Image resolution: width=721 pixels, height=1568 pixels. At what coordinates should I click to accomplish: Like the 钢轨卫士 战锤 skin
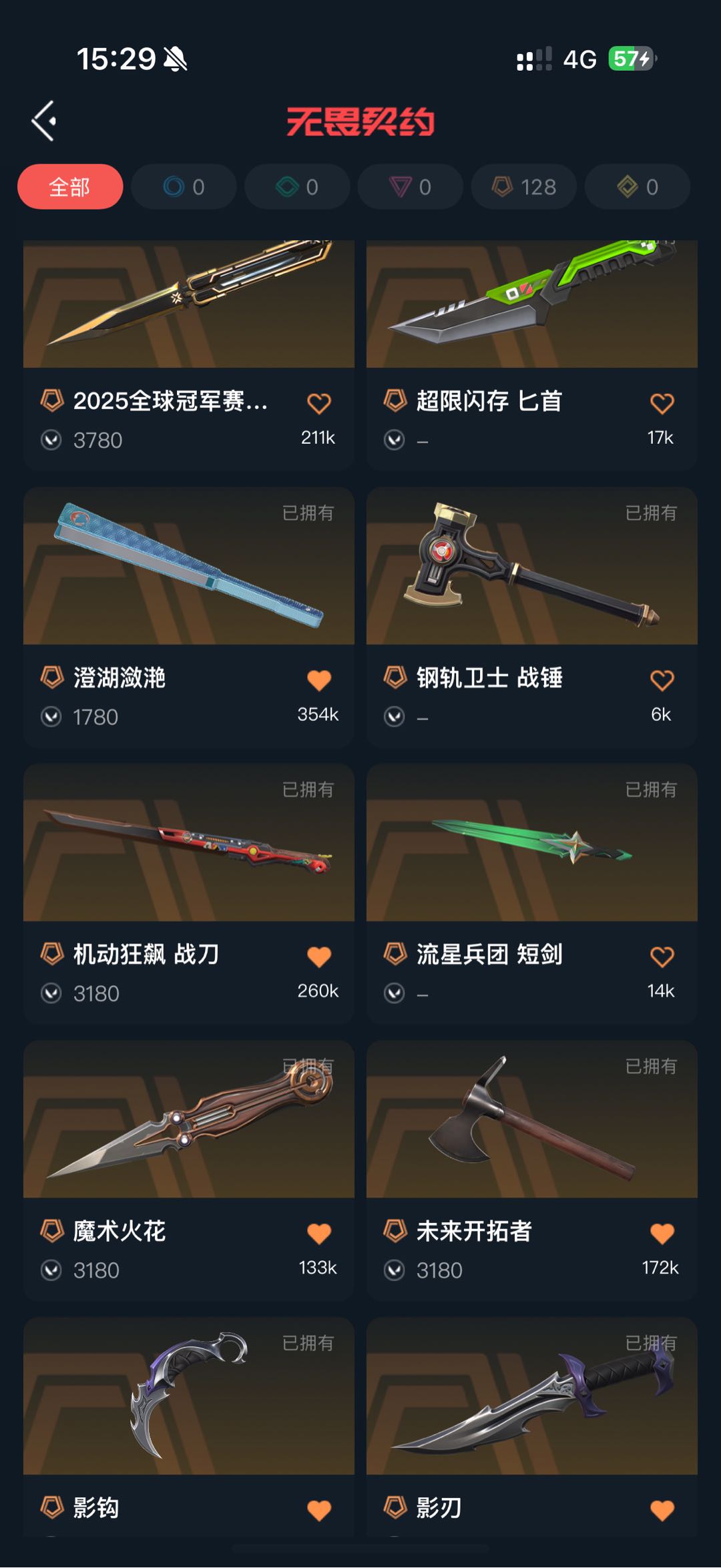[662, 680]
